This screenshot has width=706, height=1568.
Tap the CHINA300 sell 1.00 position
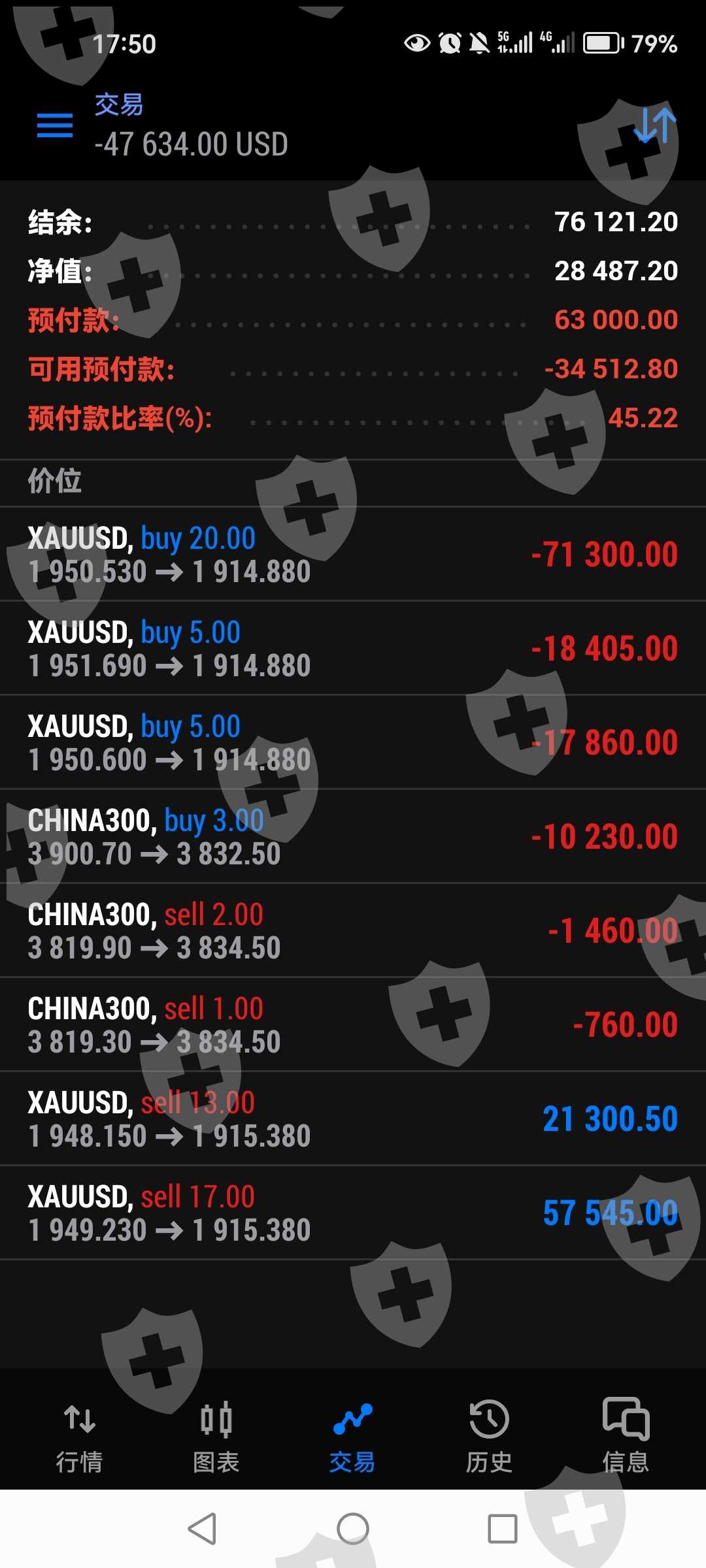353,1024
